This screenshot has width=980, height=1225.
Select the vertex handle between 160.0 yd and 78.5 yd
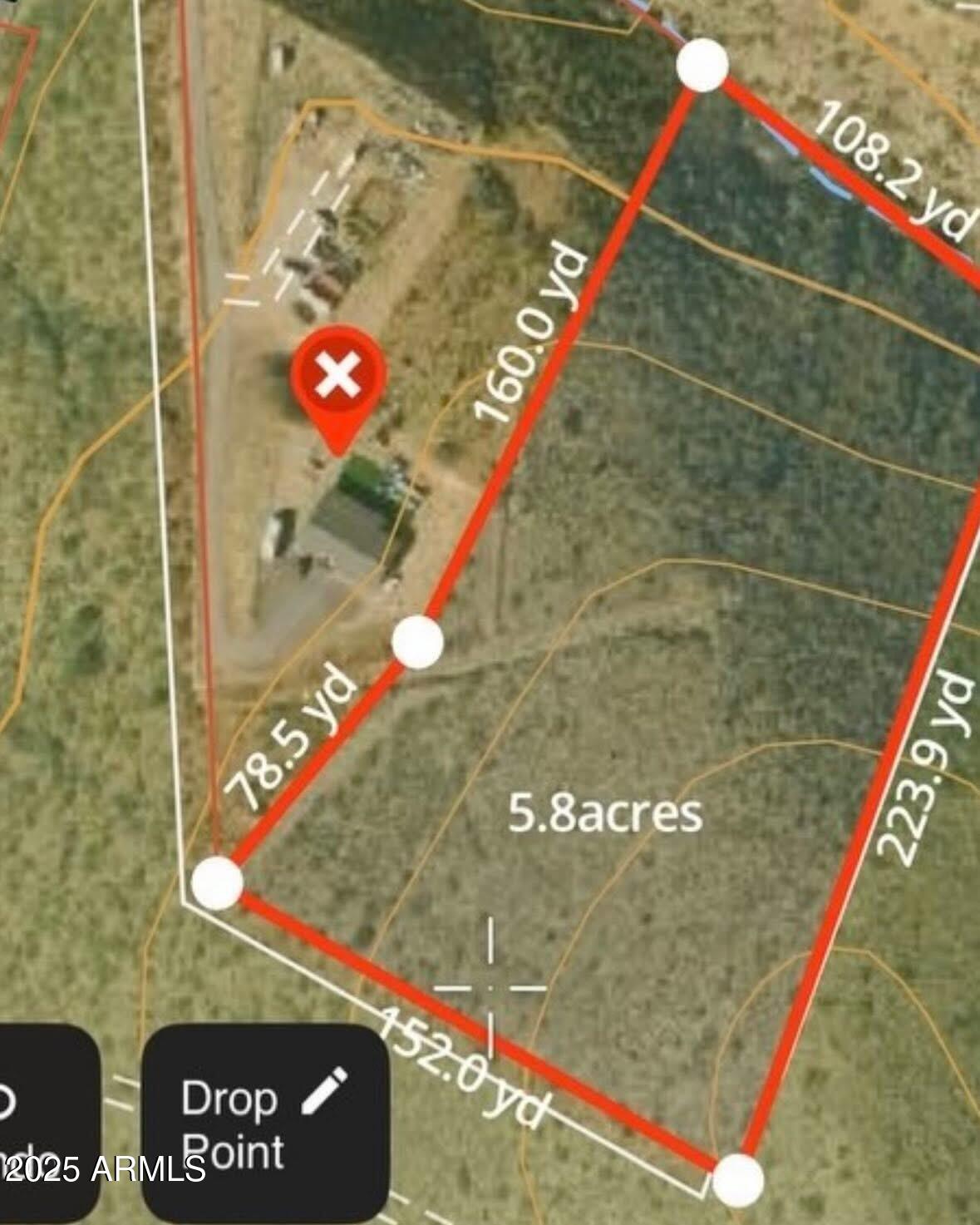coord(416,642)
